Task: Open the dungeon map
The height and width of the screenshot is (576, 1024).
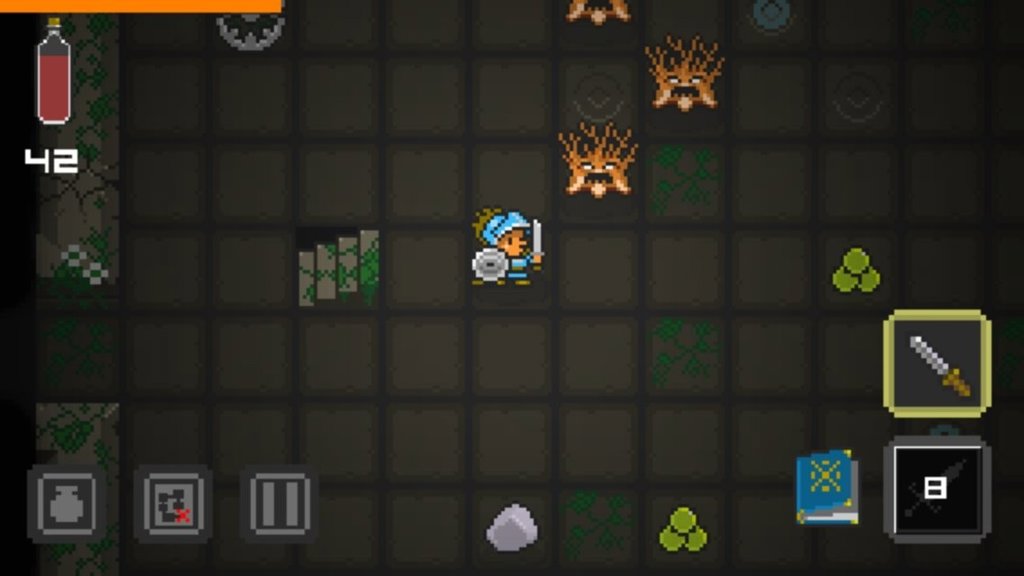Action: coord(173,503)
